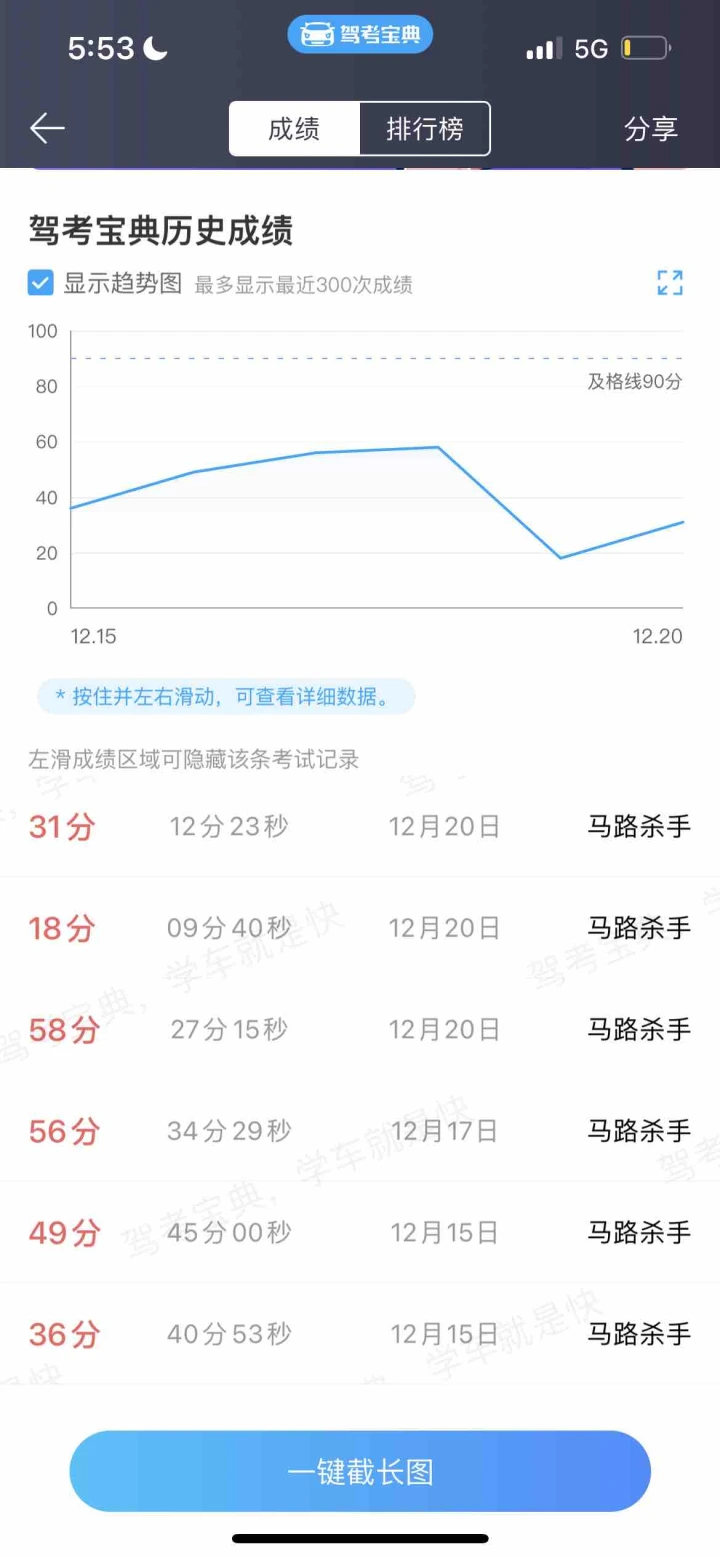The width and height of the screenshot is (720, 1558).
Task: Open the 18分 exam record
Action: tap(360, 928)
